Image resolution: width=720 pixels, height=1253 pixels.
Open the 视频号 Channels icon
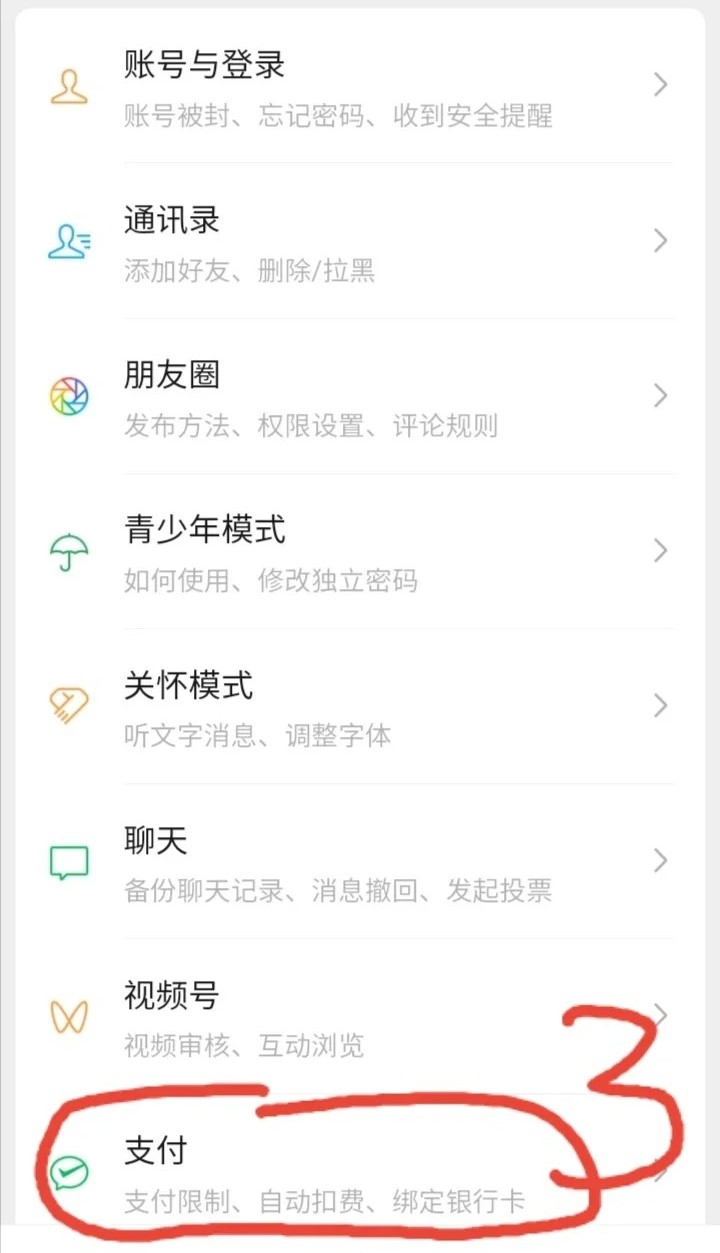(x=67, y=1013)
